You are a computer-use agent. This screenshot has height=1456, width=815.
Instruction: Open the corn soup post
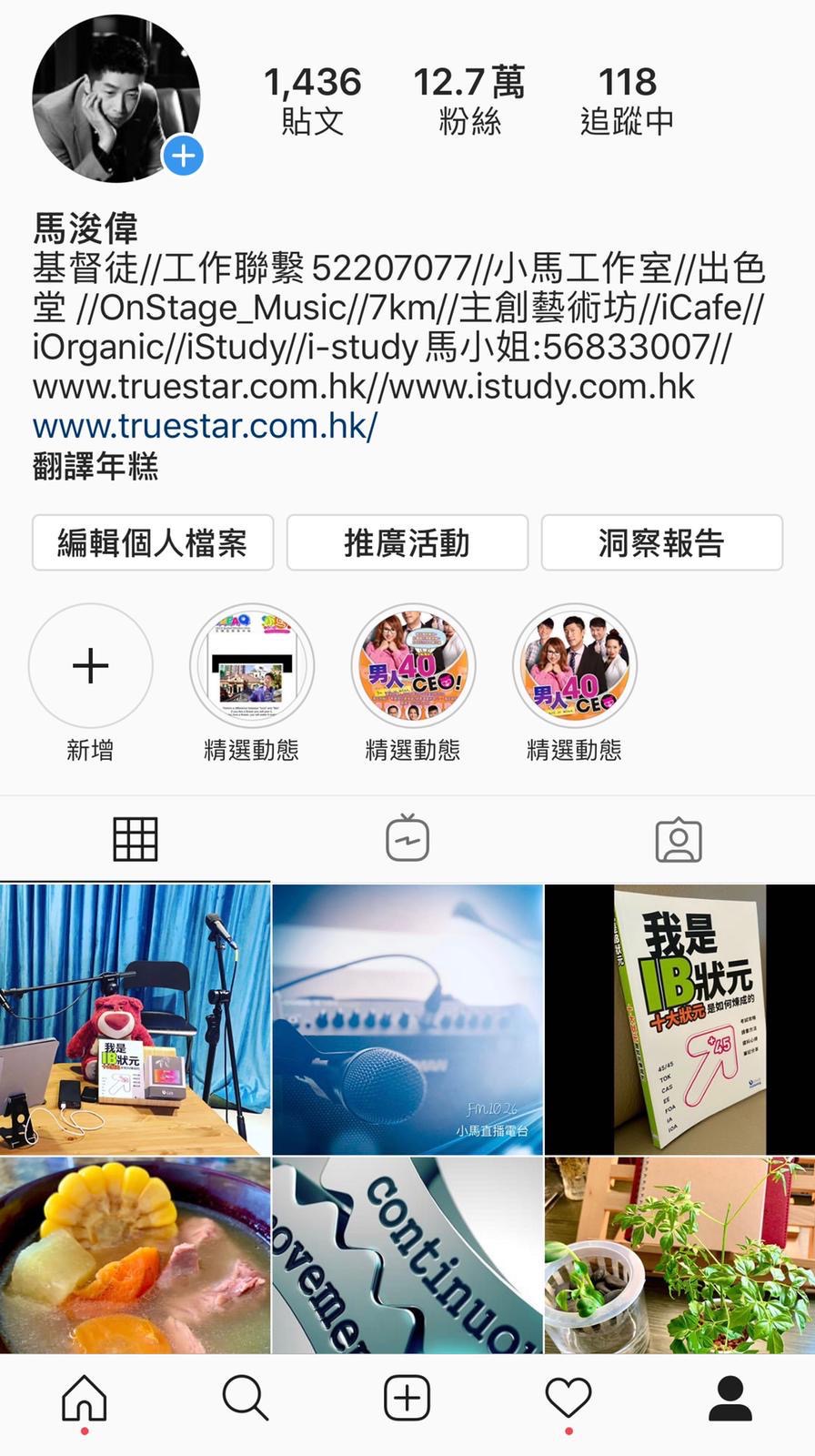point(135,1256)
